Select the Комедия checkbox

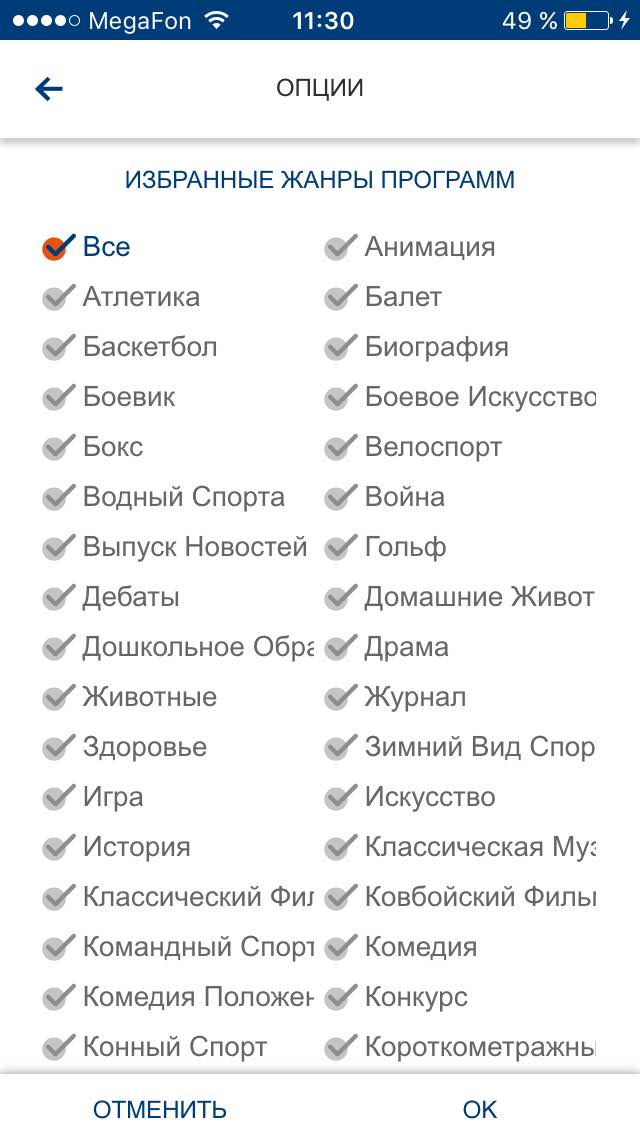[340, 947]
